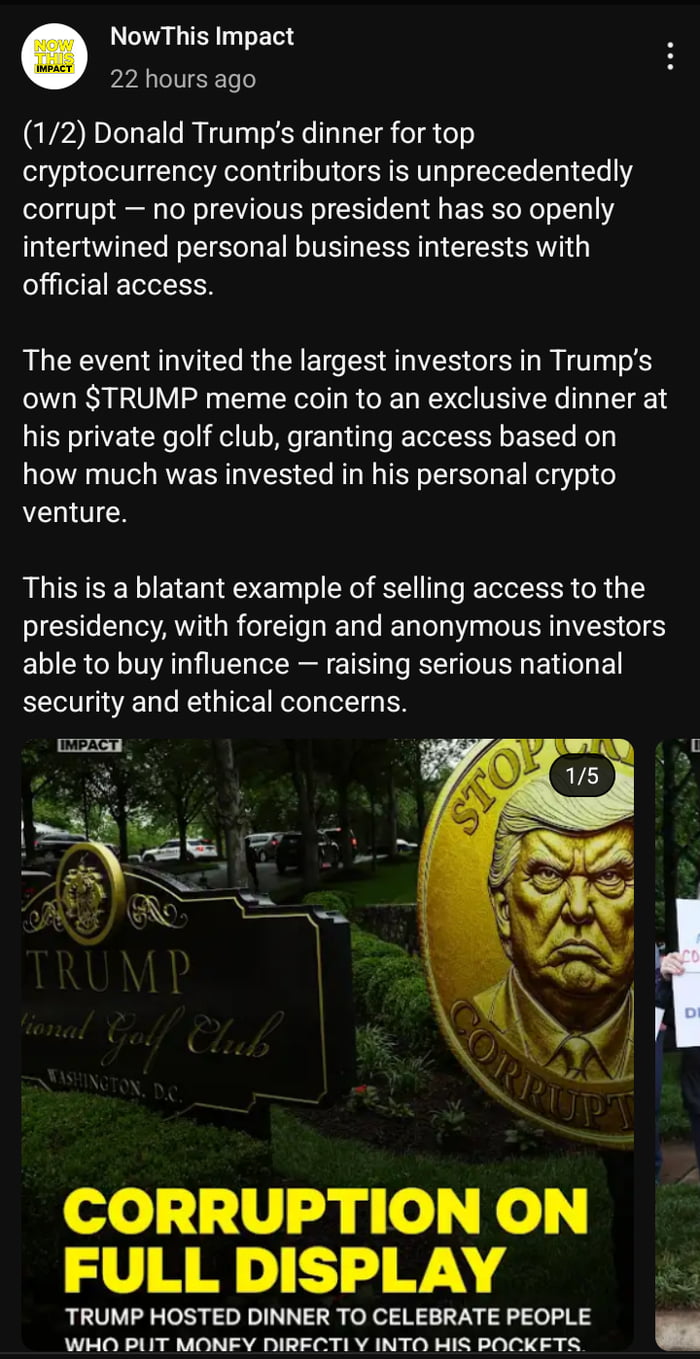Open the second image in the carousel
700x1359 pixels.
coord(679,1040)
